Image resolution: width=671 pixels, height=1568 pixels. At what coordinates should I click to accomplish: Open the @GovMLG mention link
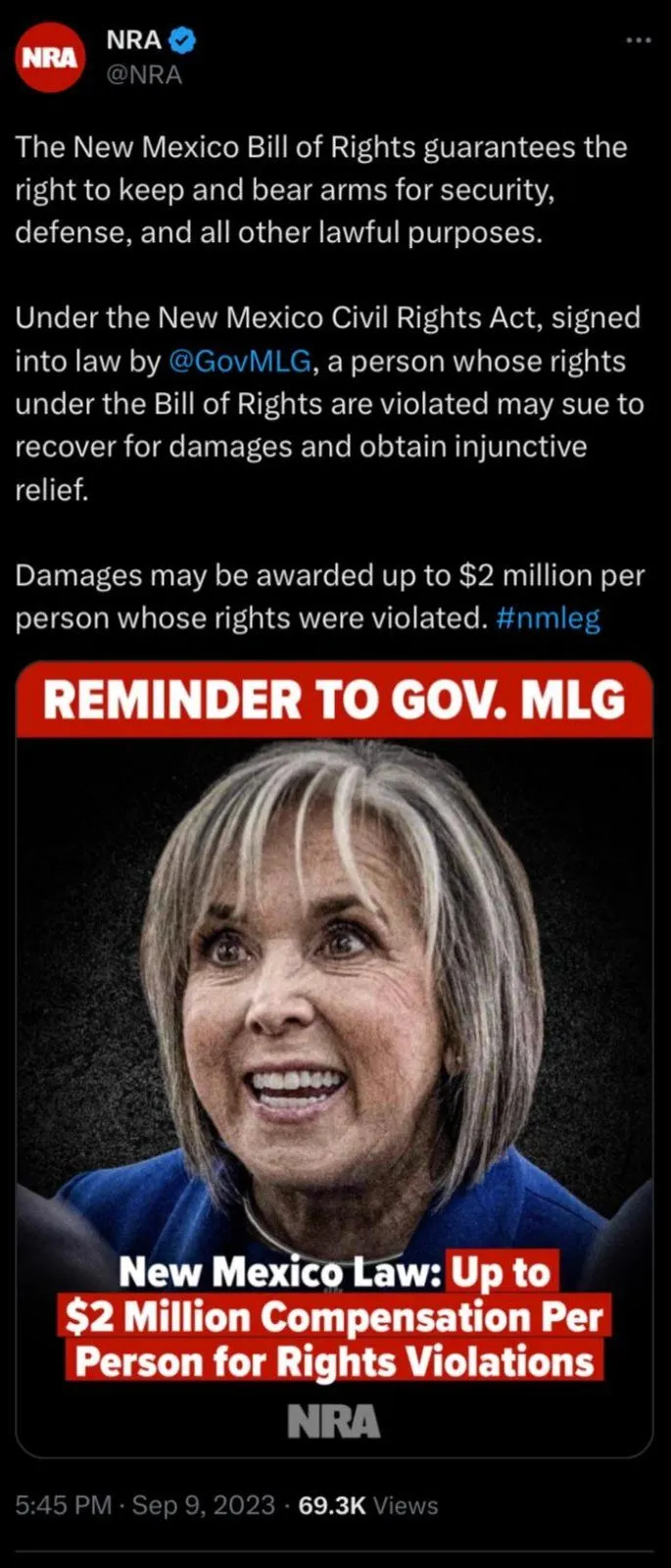(x=240, y=362)
